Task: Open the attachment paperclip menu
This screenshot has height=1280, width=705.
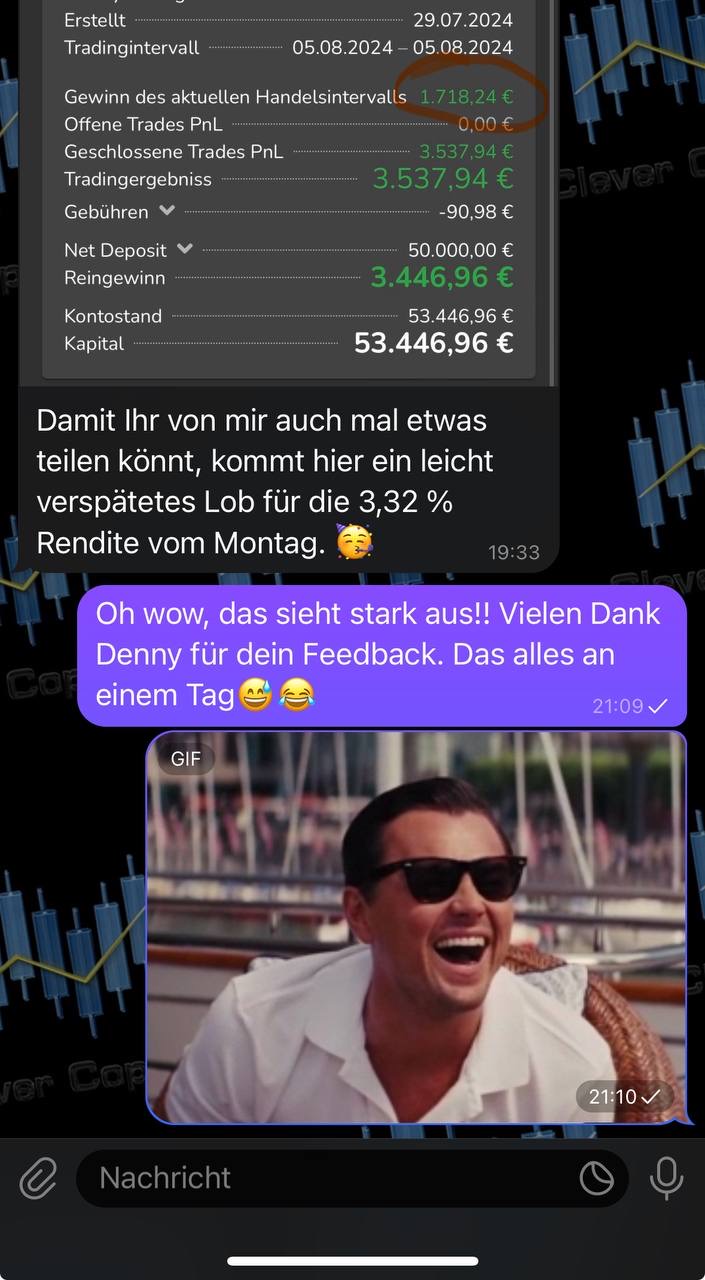Action: click(38, 1179)
